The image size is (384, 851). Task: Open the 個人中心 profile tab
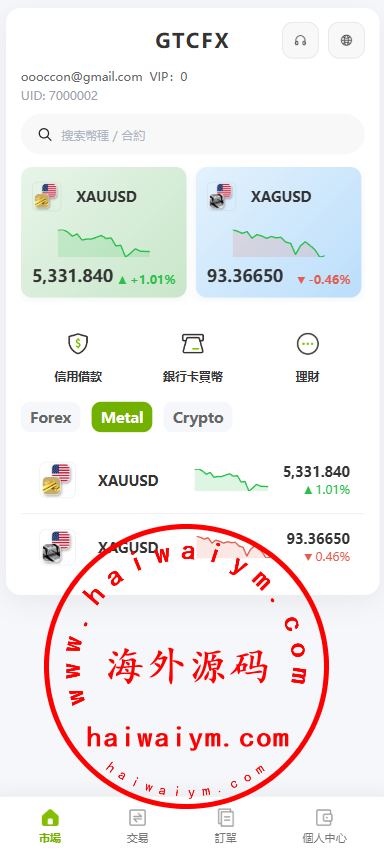[x=324, y=825]
